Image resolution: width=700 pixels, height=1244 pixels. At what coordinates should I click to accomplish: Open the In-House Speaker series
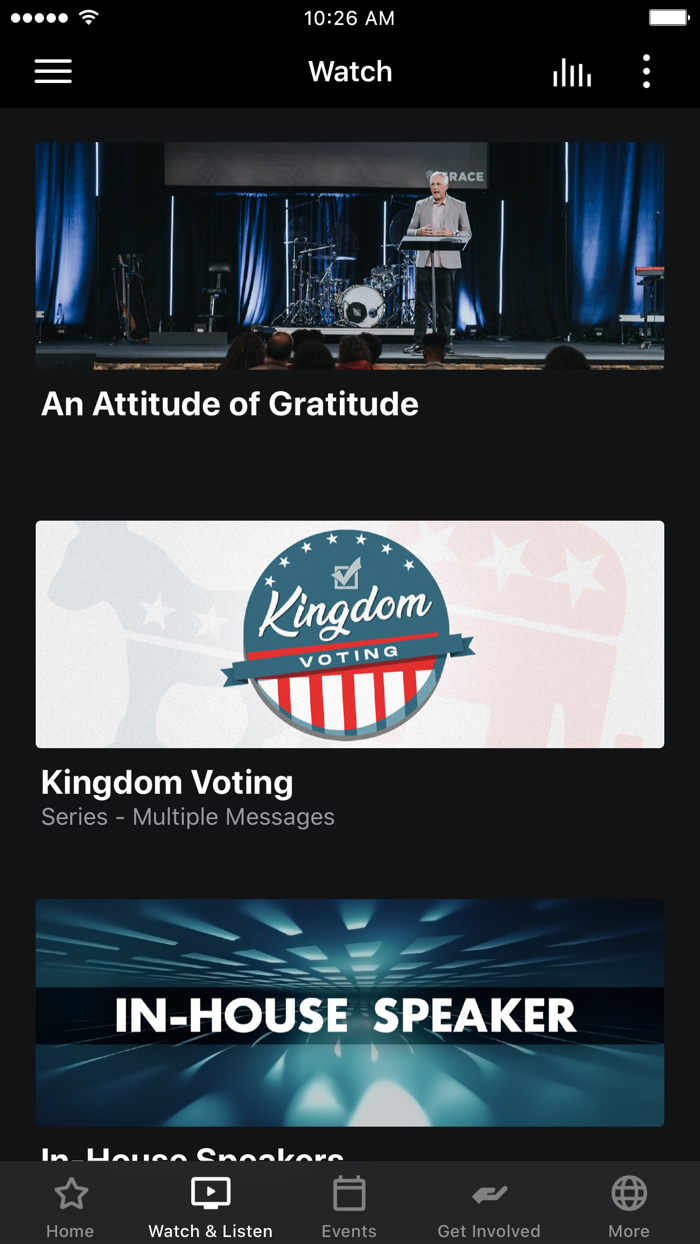tap(350, 1012)
